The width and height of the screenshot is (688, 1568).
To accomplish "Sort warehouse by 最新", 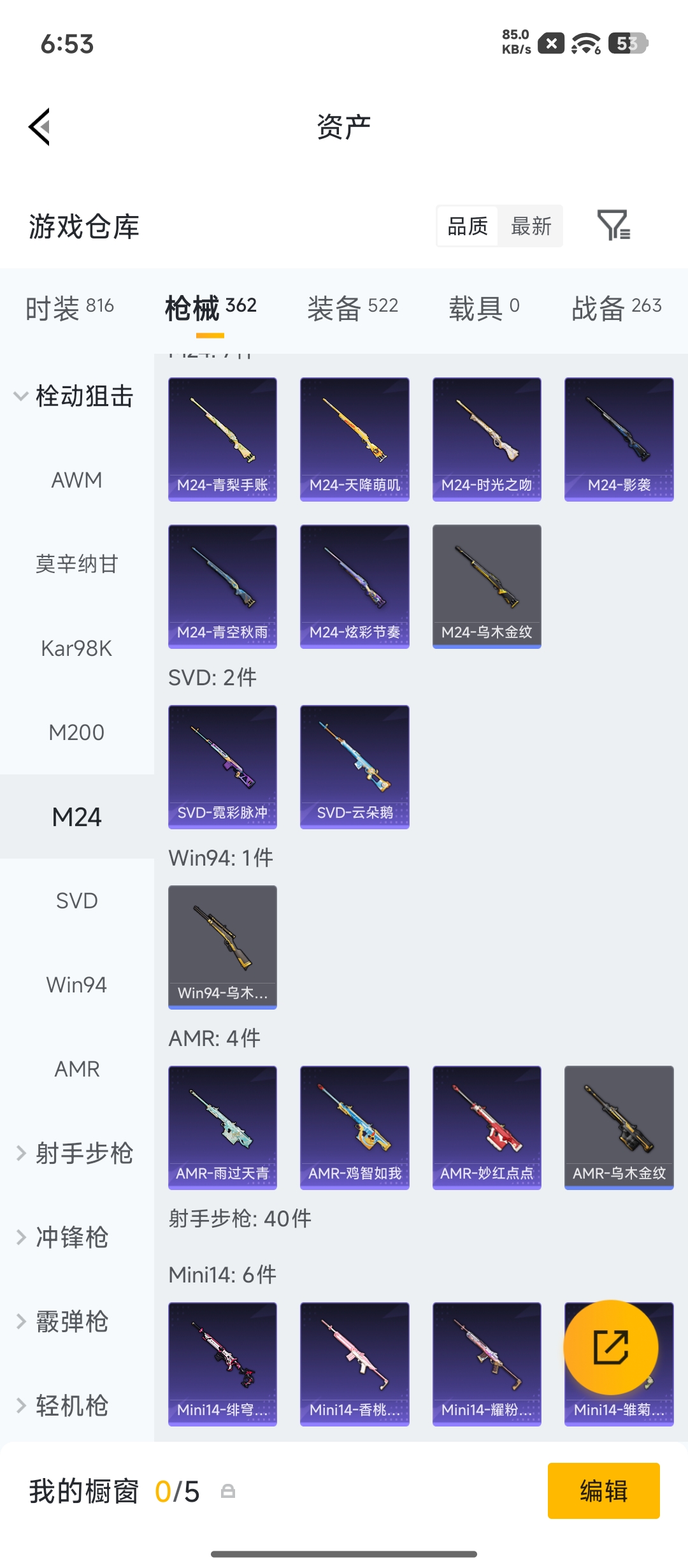I will pyautogui.click(x=531, y=226).
